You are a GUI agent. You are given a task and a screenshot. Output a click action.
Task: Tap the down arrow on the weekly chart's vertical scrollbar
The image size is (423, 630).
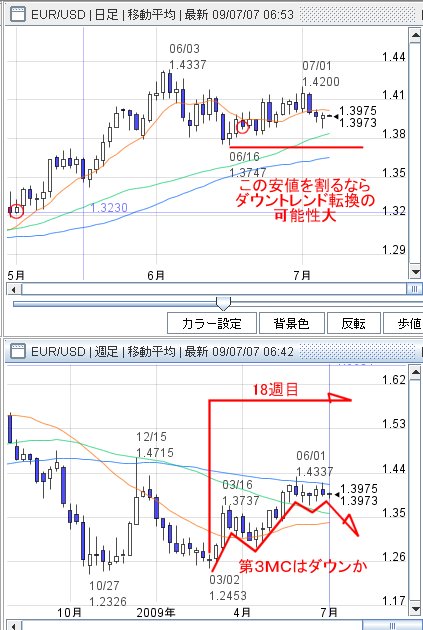point(415,609)
